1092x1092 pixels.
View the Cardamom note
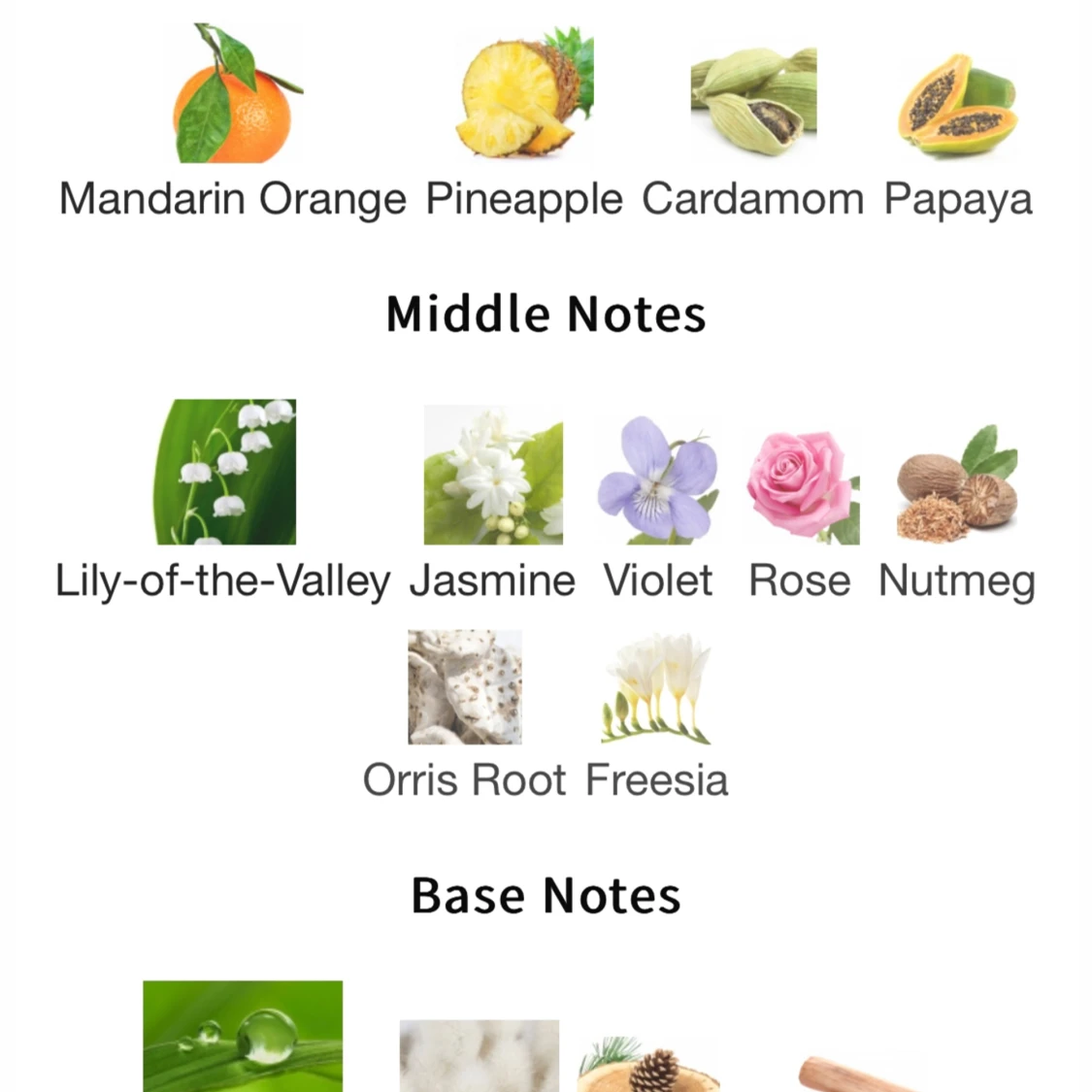pos(753,102)
